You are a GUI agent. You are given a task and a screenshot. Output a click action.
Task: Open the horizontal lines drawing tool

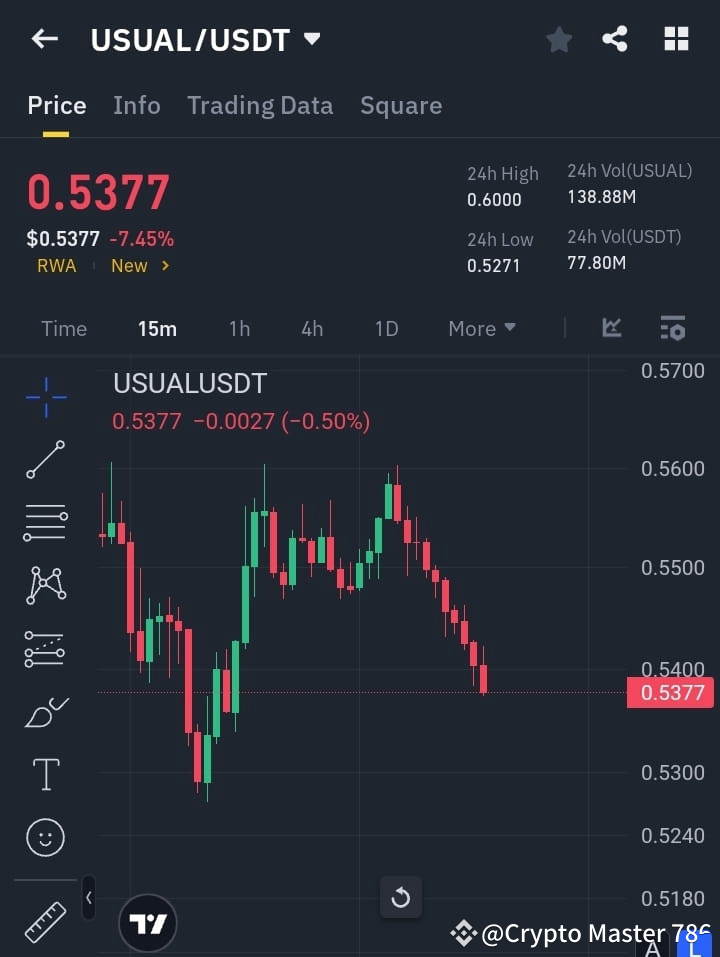pos(45,523)
